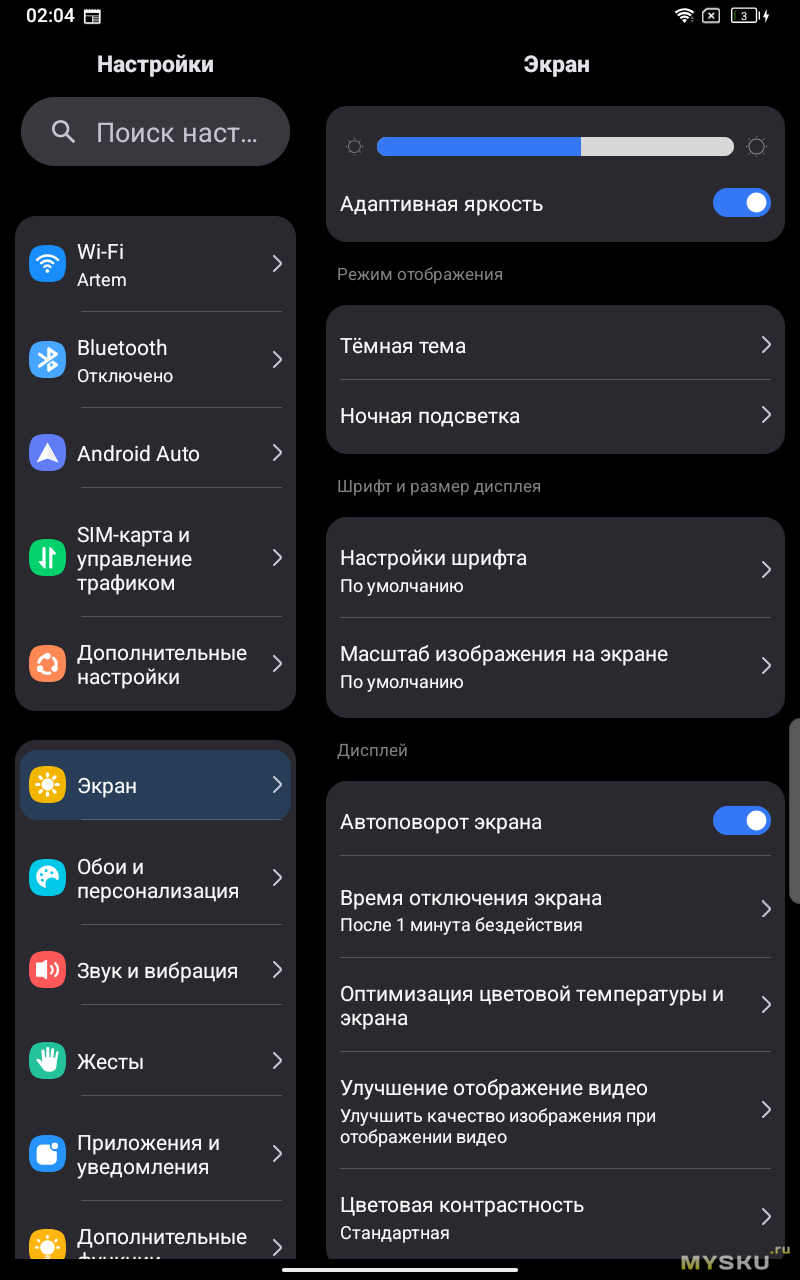Open Жесты settings

click(155, 1062)
